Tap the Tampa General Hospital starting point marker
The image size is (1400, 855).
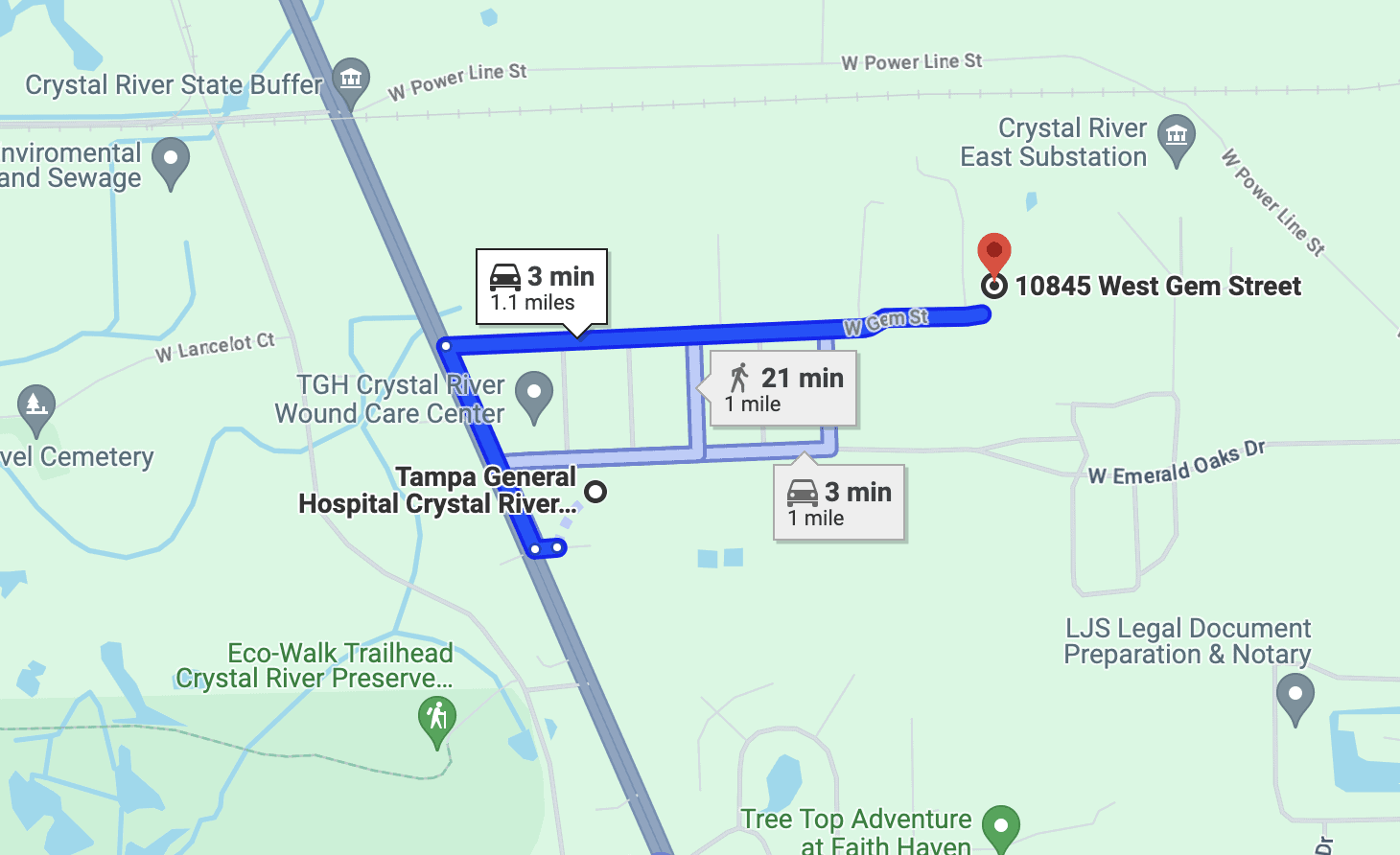(x=595, y=492)
